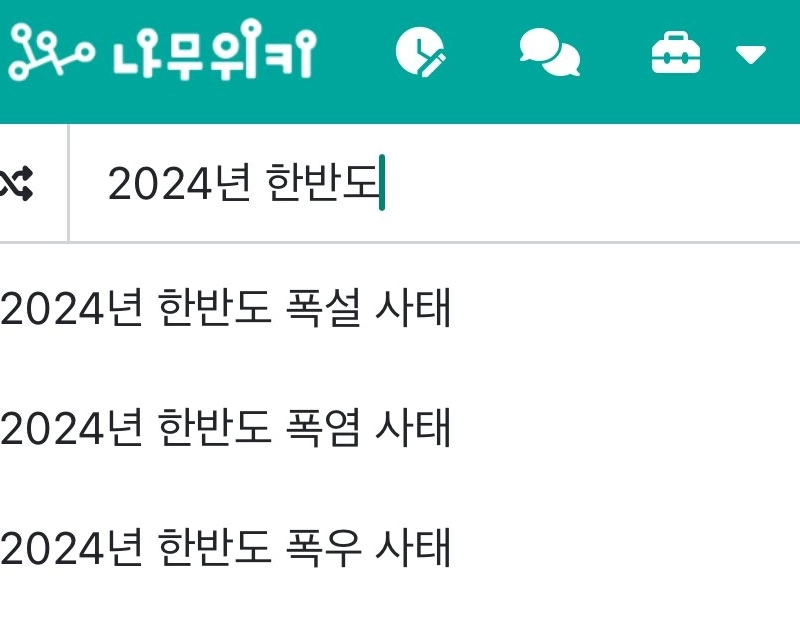The image size is (800, 632).
Task: Open the discussions chat icon
Action: click(549, 53)
